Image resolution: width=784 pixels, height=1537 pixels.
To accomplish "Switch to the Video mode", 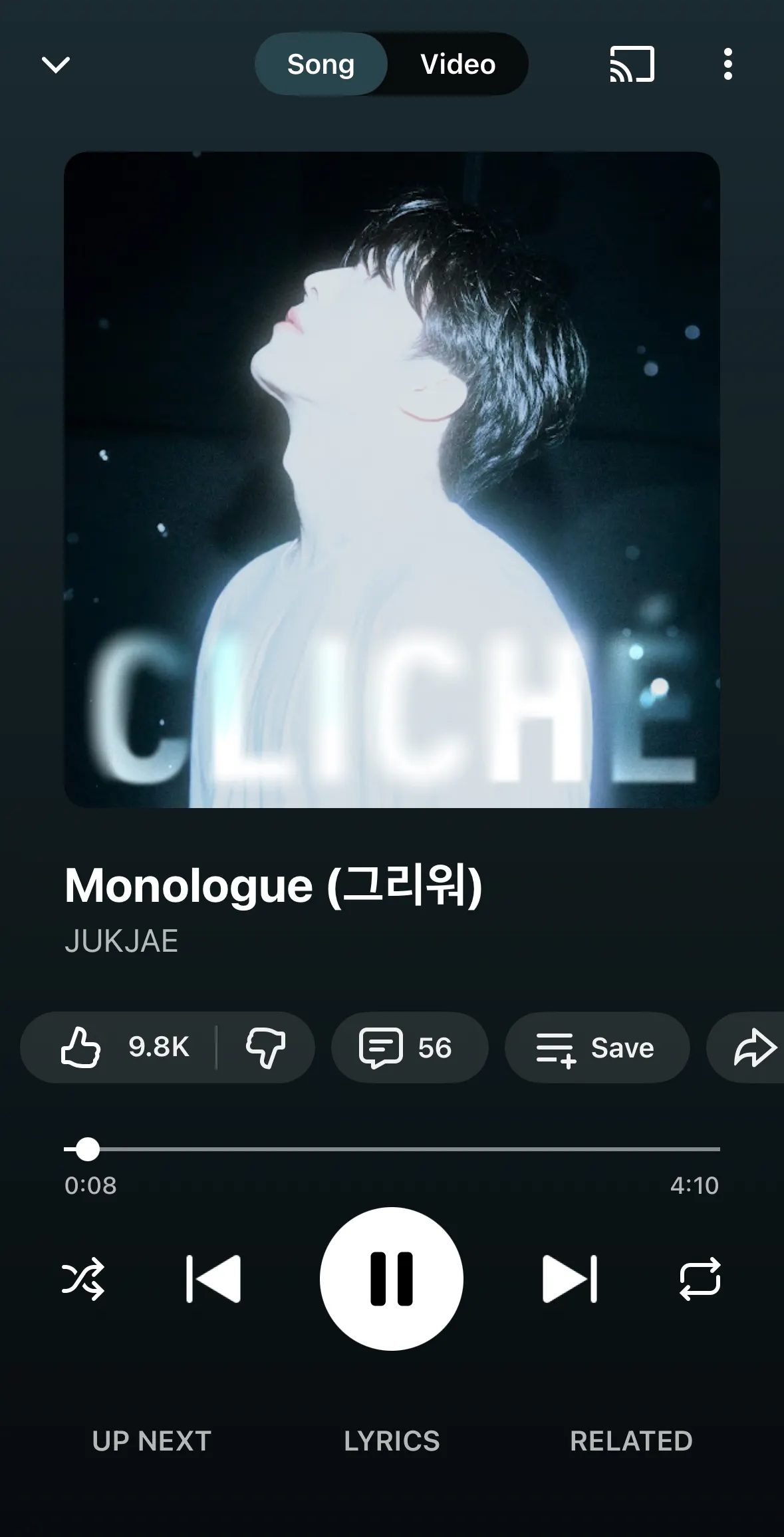I will tap(457, 65).
